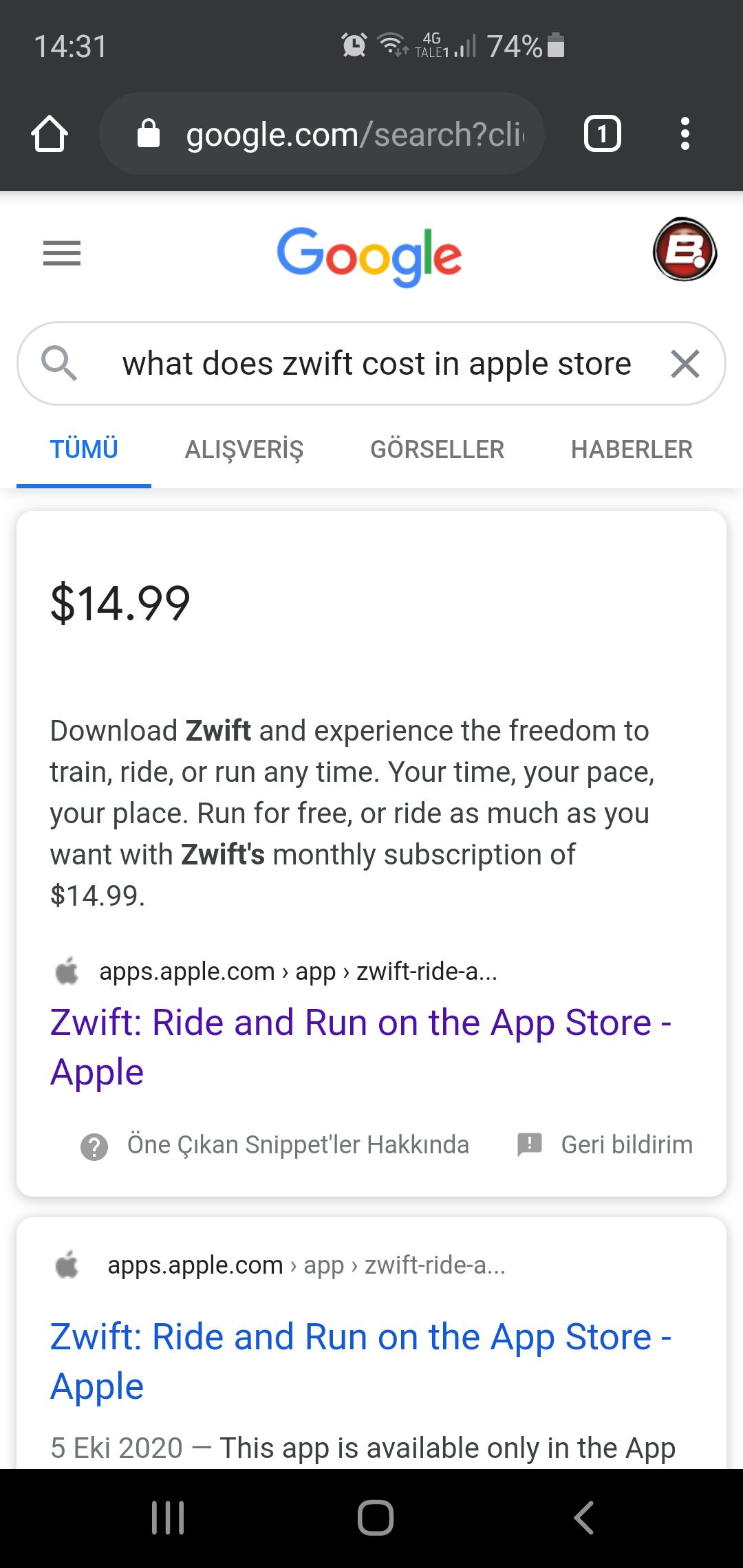743x1568 pixels.
Task: Tap the browser home icon
Action: (50, 133)
